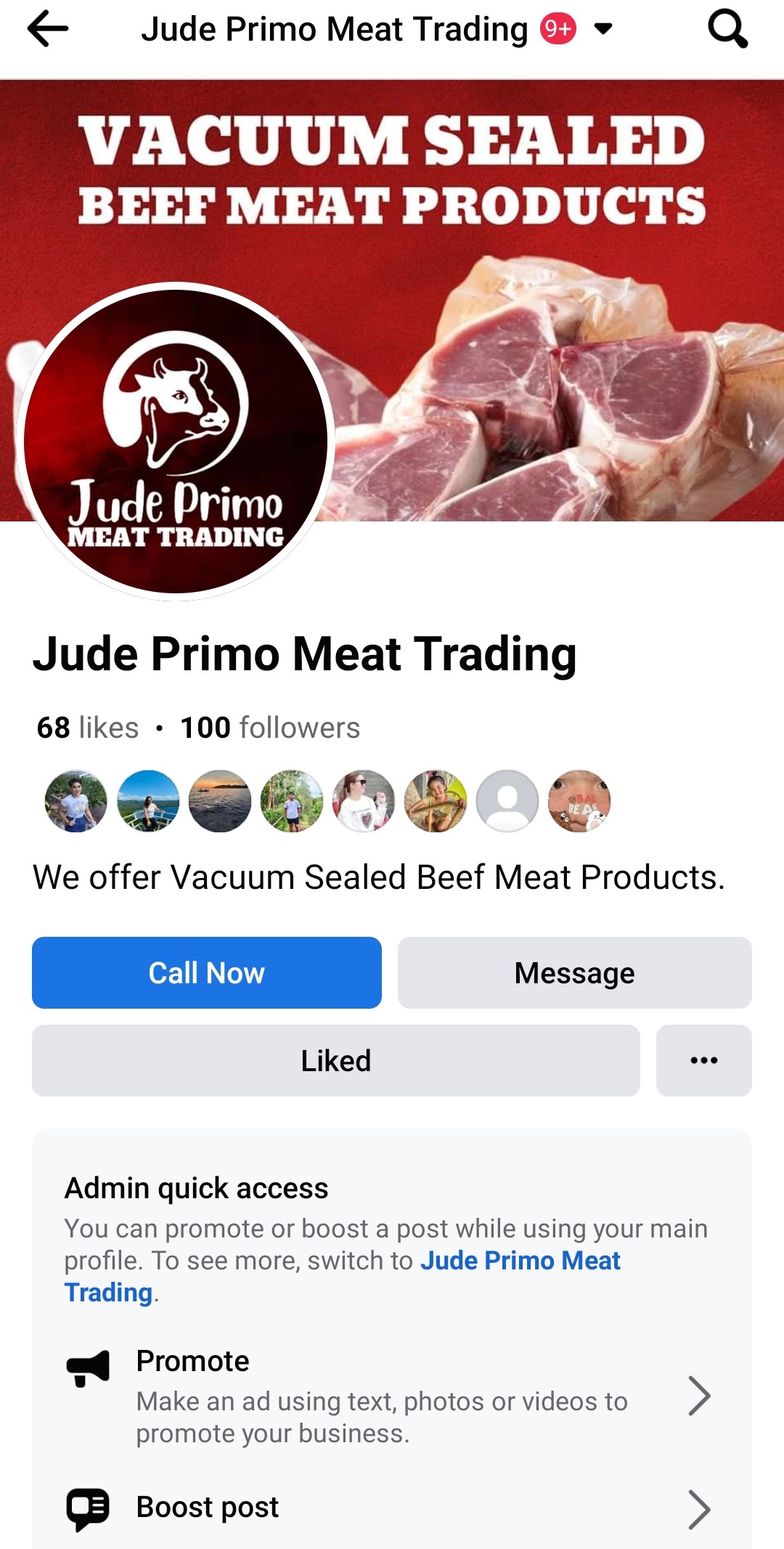The height and width of the screenshot is (1549, 784).
Task: Expand the page title dropdown arrow
Action: [x=603, y=29]
